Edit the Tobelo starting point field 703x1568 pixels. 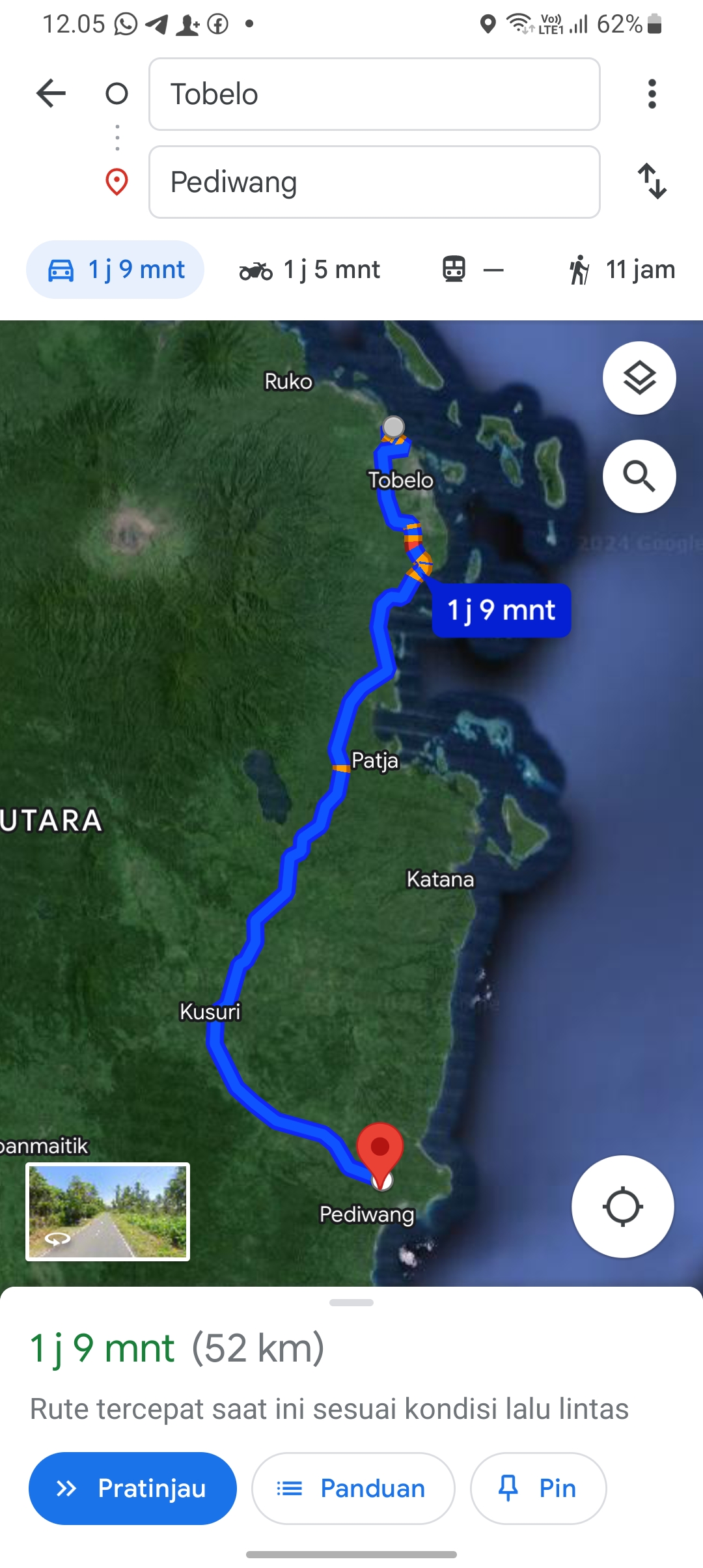374,94
